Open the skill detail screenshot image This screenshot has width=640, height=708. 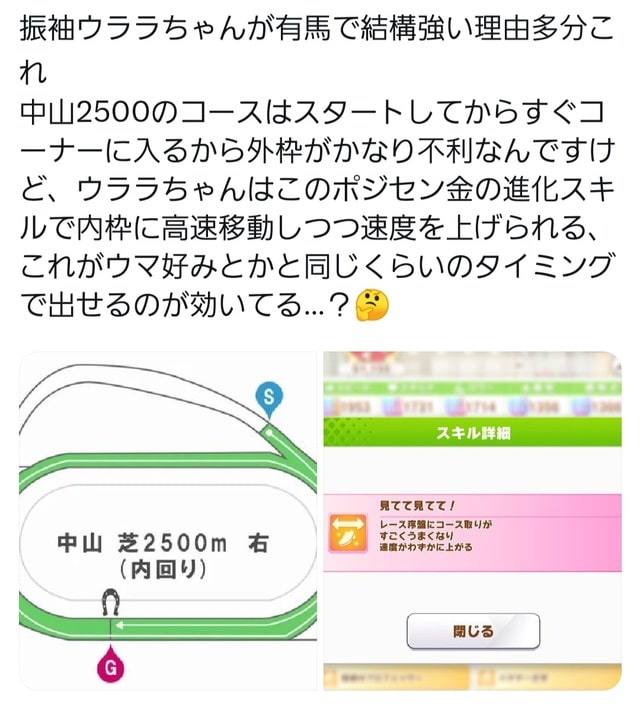coord(472,520)
